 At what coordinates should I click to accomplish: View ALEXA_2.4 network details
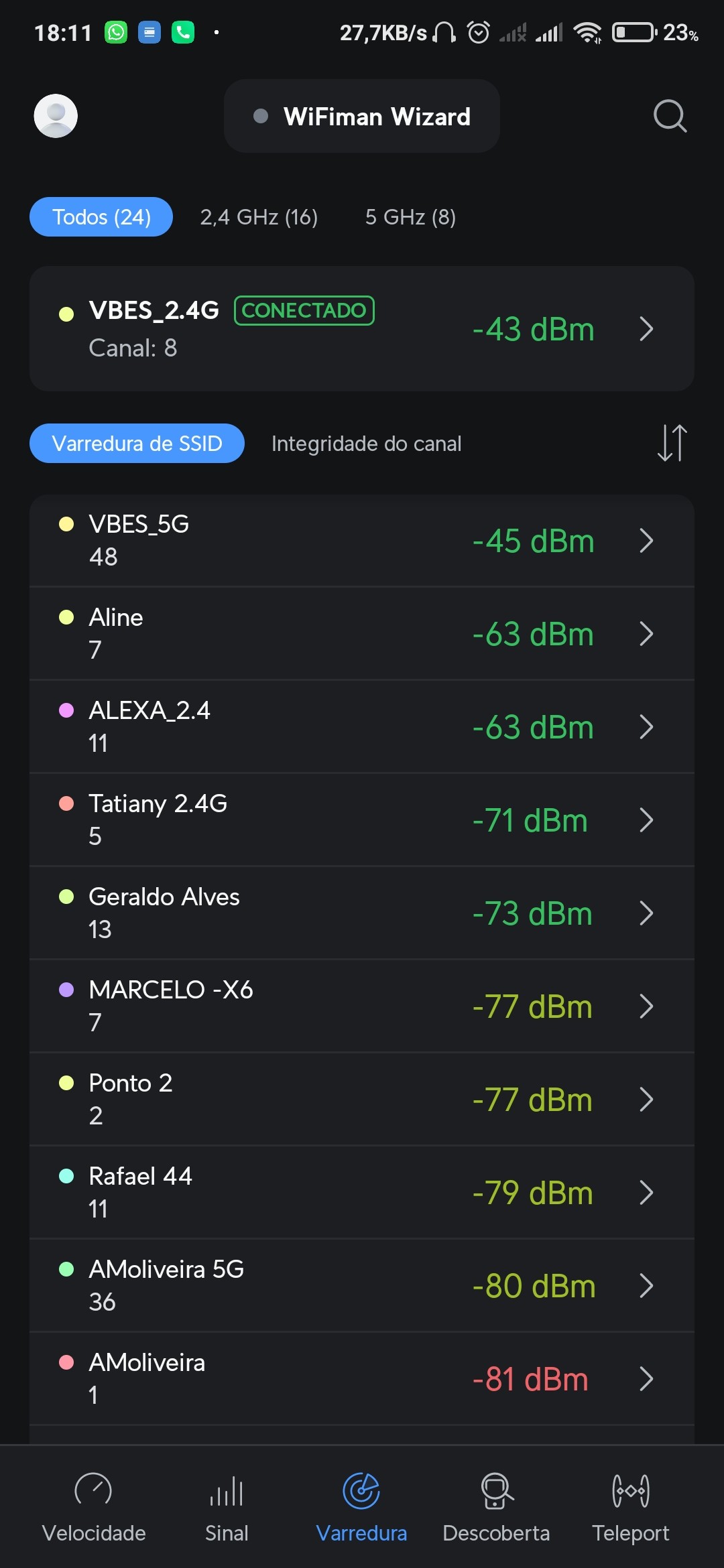click(362, 727)
